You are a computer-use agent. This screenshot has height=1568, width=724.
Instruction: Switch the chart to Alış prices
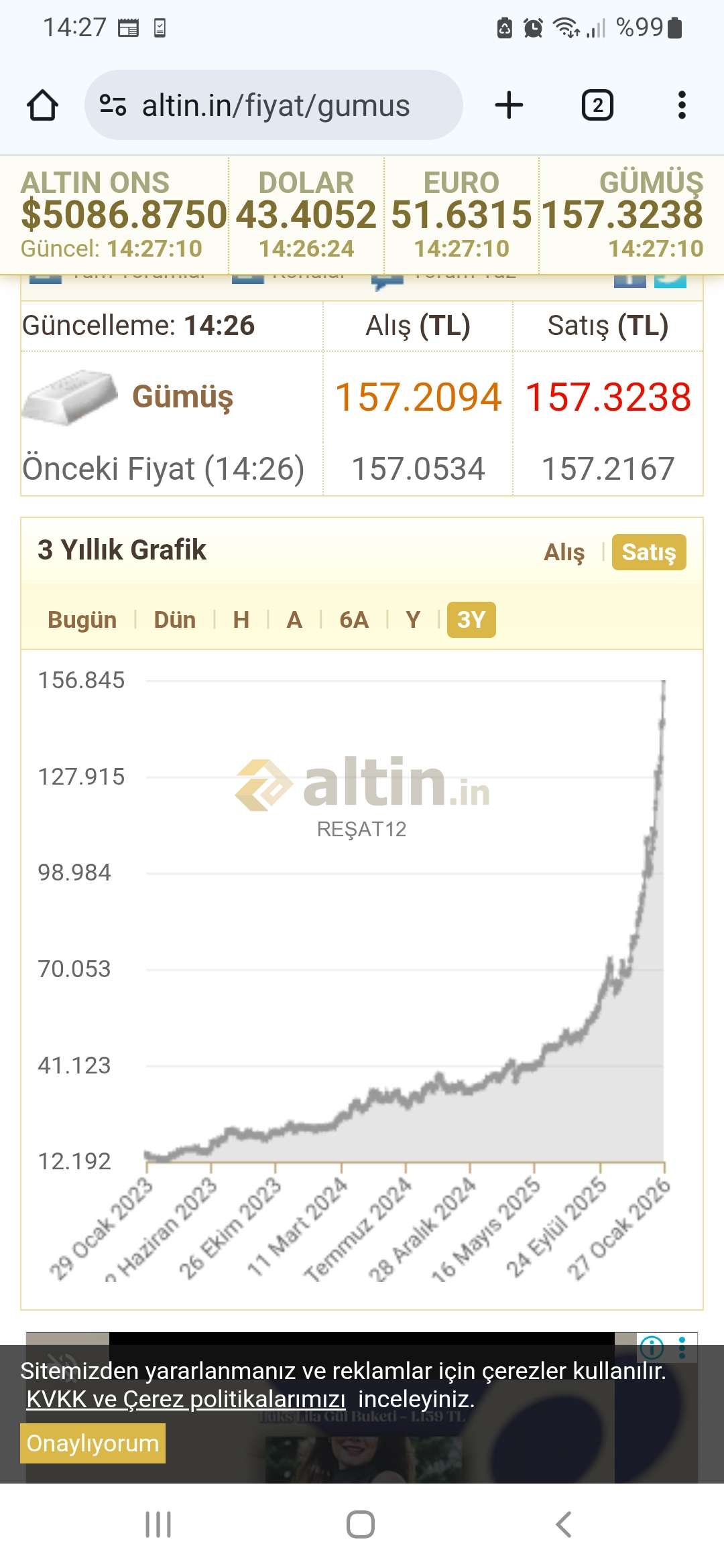click(x=564, y=552)
